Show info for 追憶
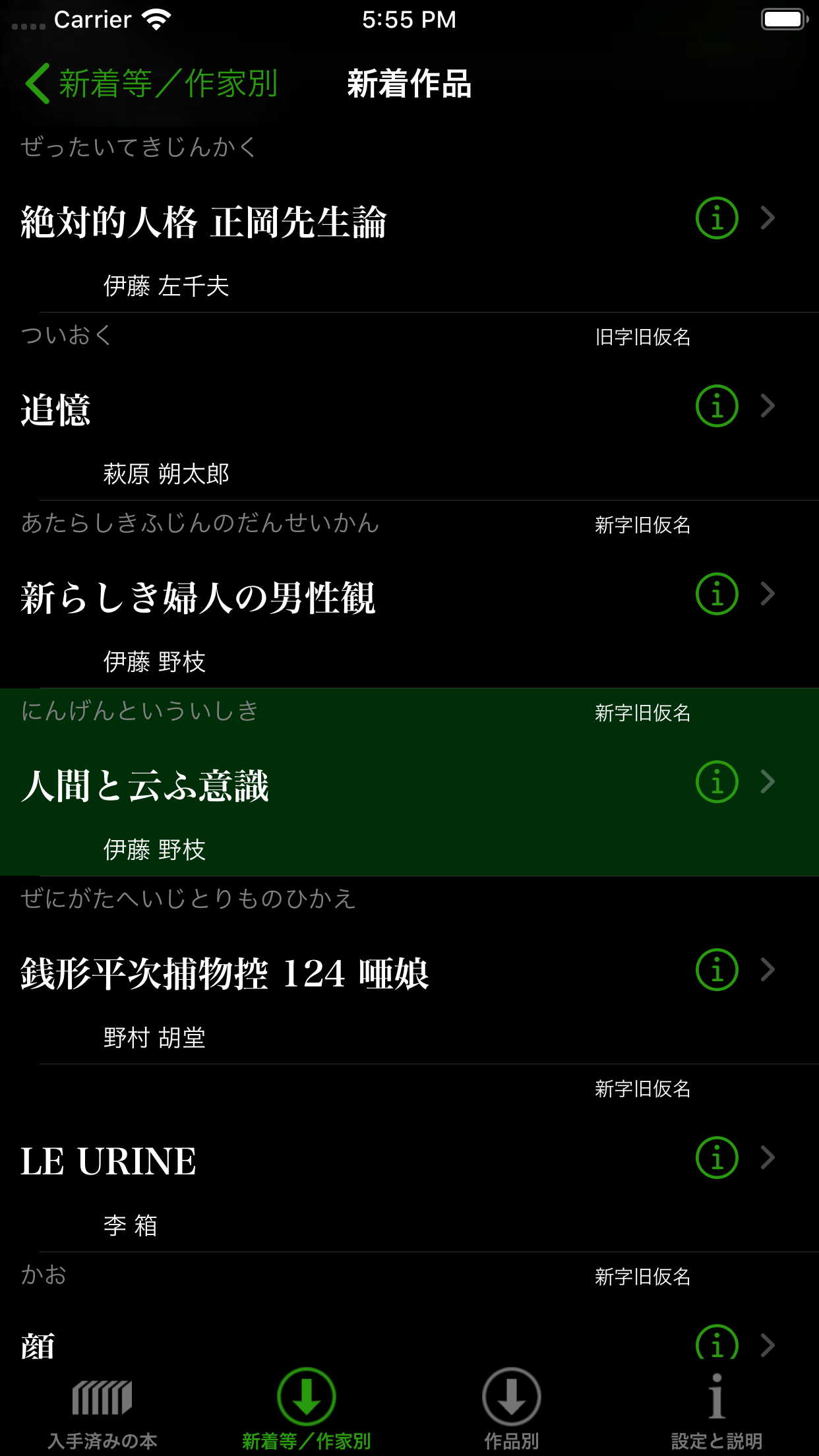This screenshot has height=1456, width=819. 717,406
